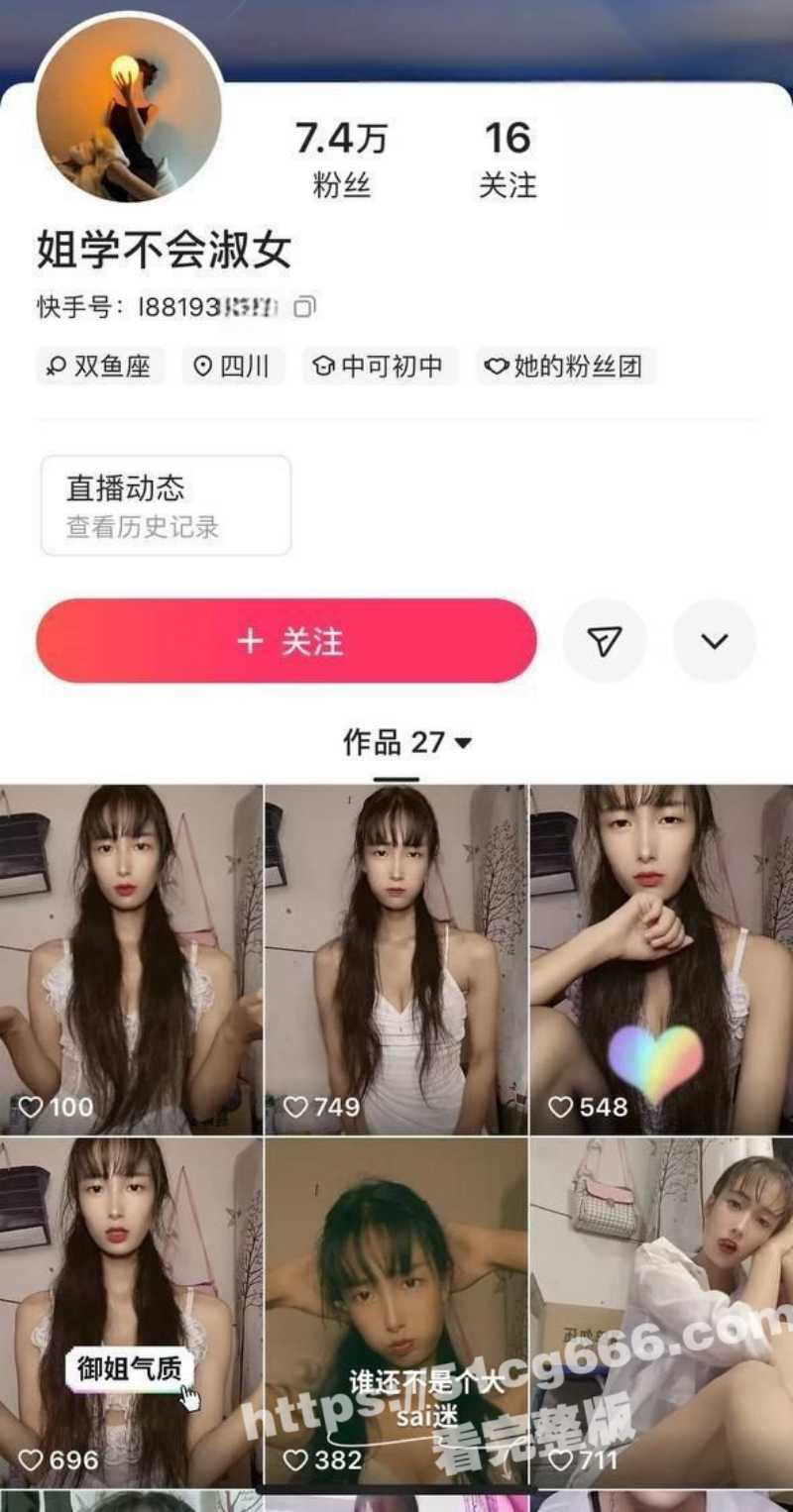
Task: View the 7.4万 粉丝 list
Action: coord(341,159)
